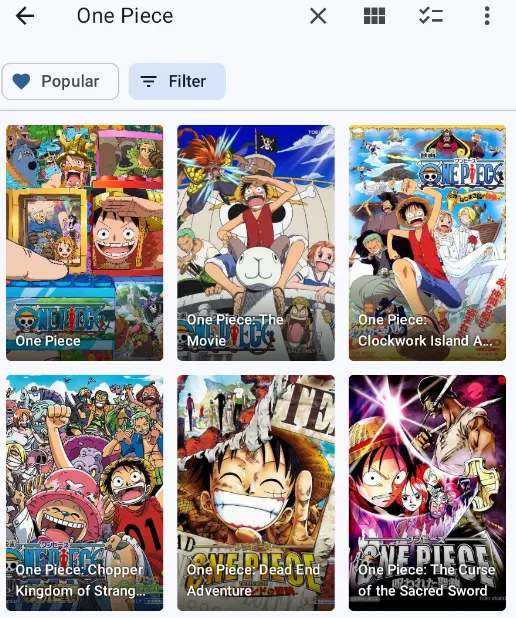Open One Piece: The Movie

point(256,243)
